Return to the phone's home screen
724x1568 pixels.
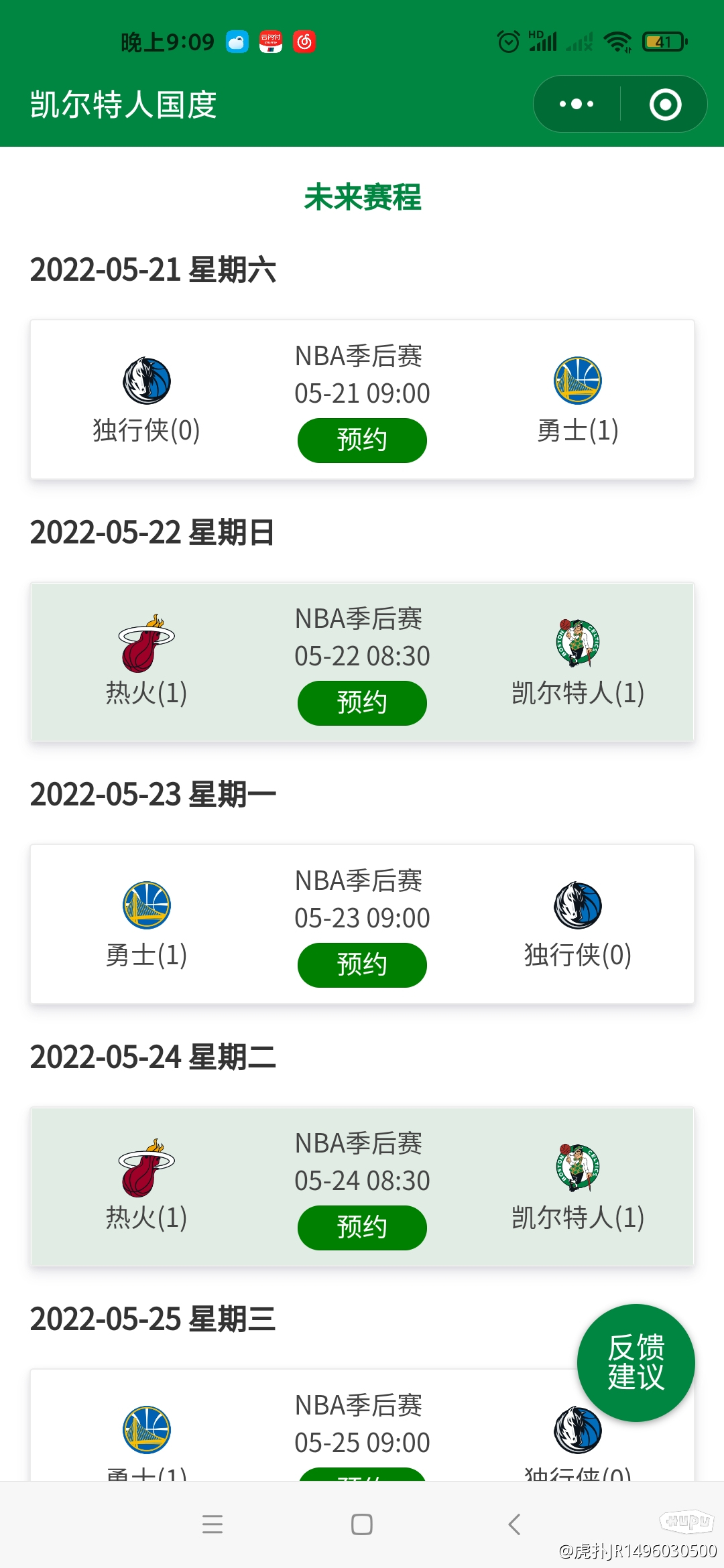(362, 1524)
